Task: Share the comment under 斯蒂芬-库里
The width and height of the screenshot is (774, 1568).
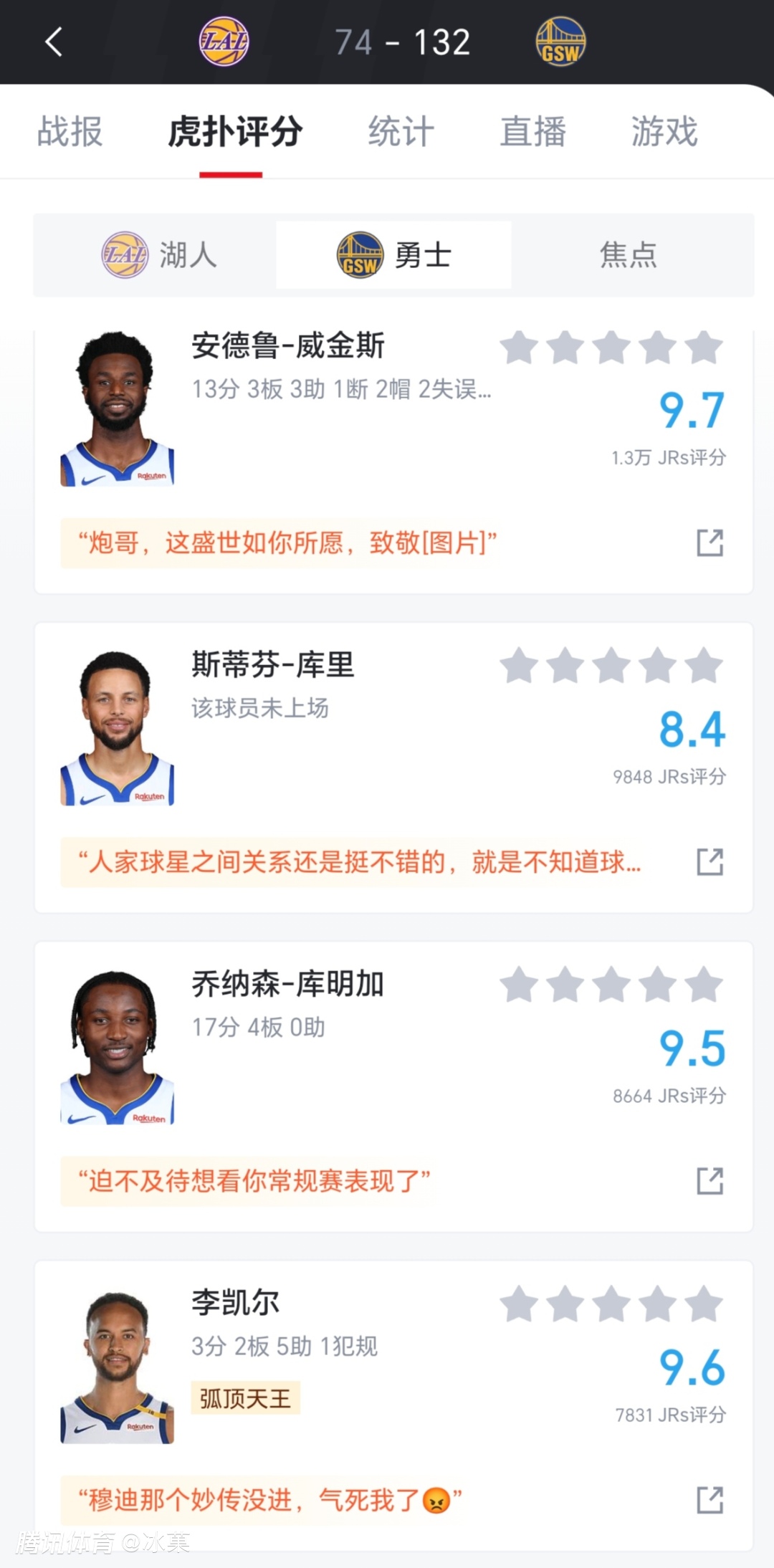Action: [709, 861]
